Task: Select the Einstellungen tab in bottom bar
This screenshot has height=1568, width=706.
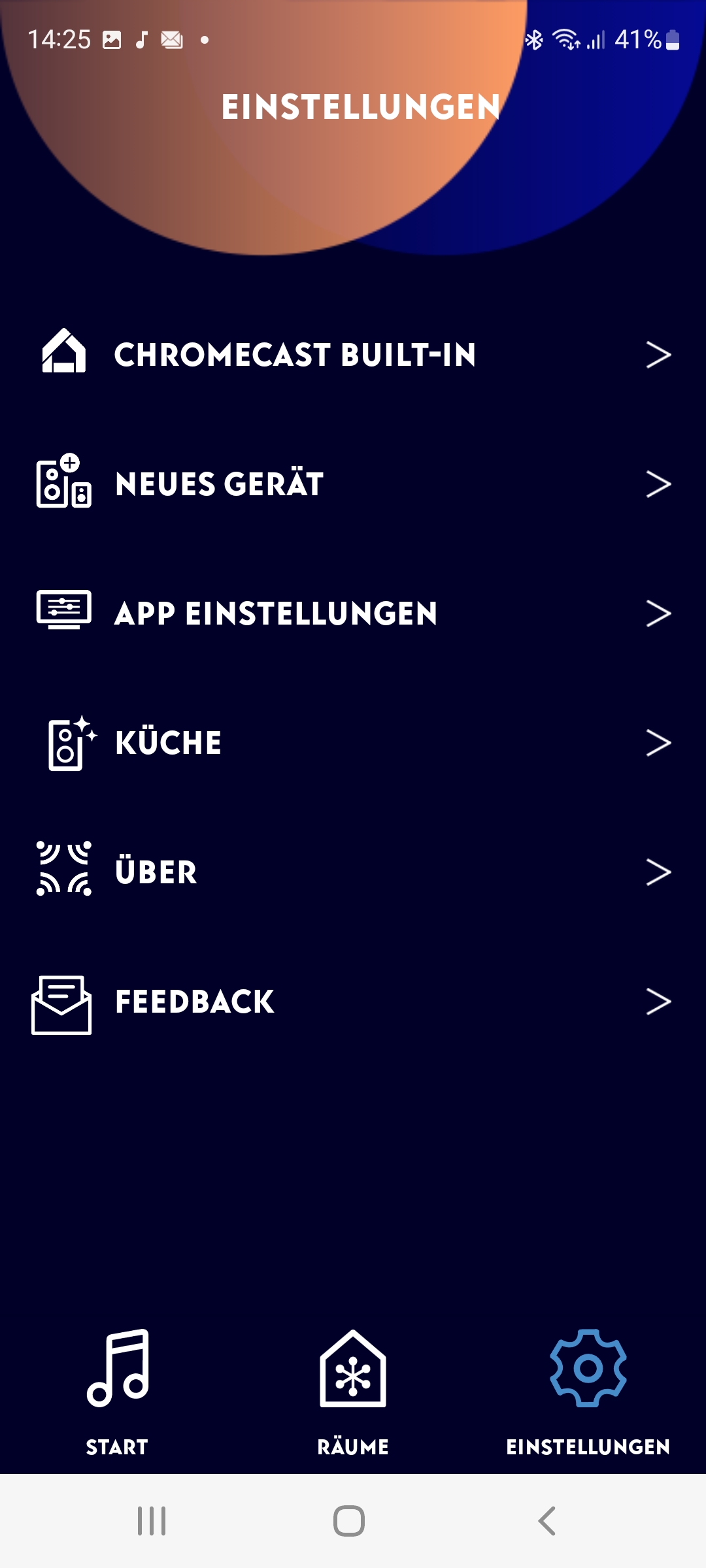Action: (588, 1392)
